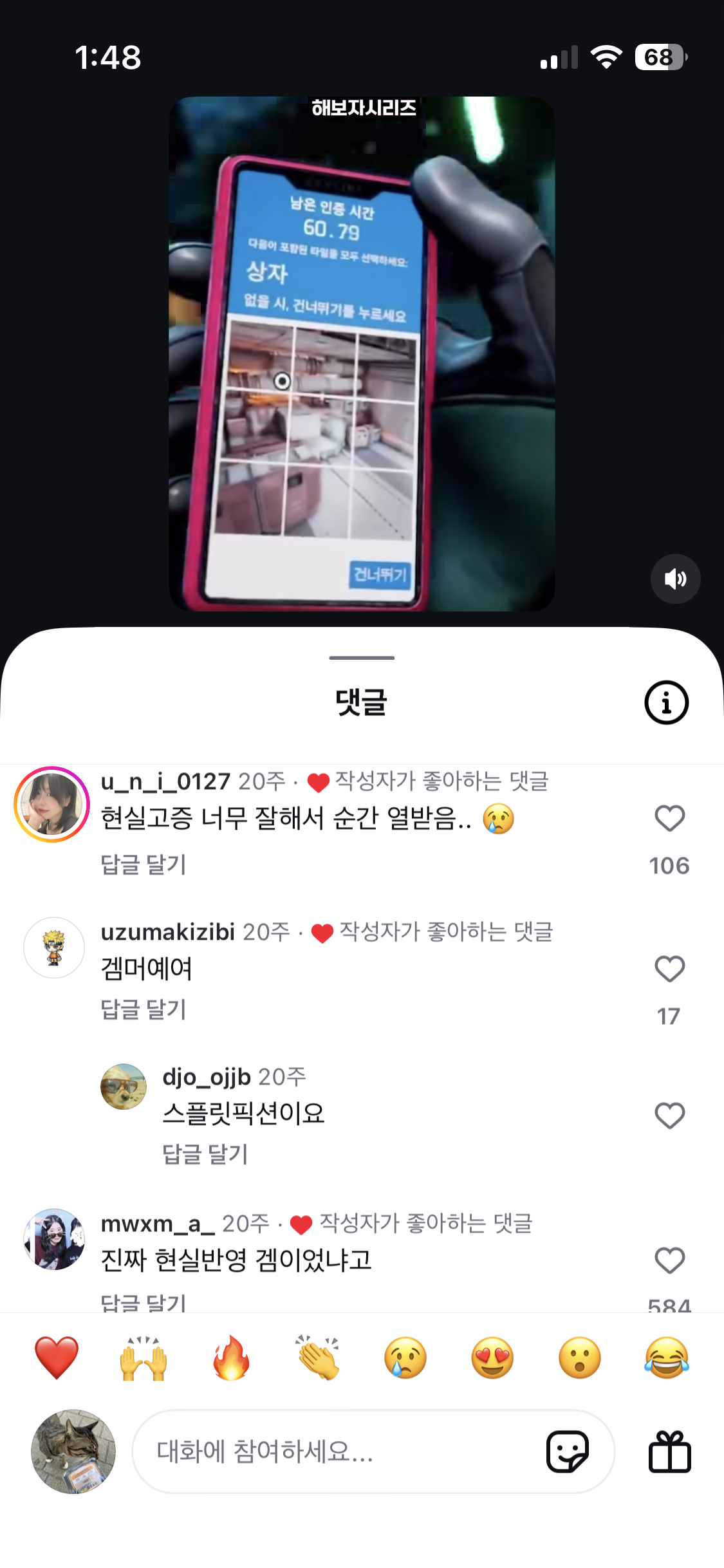Tap the video preview above comments
This screenshot has height=1568, width=724.
[x=362, y=354]
